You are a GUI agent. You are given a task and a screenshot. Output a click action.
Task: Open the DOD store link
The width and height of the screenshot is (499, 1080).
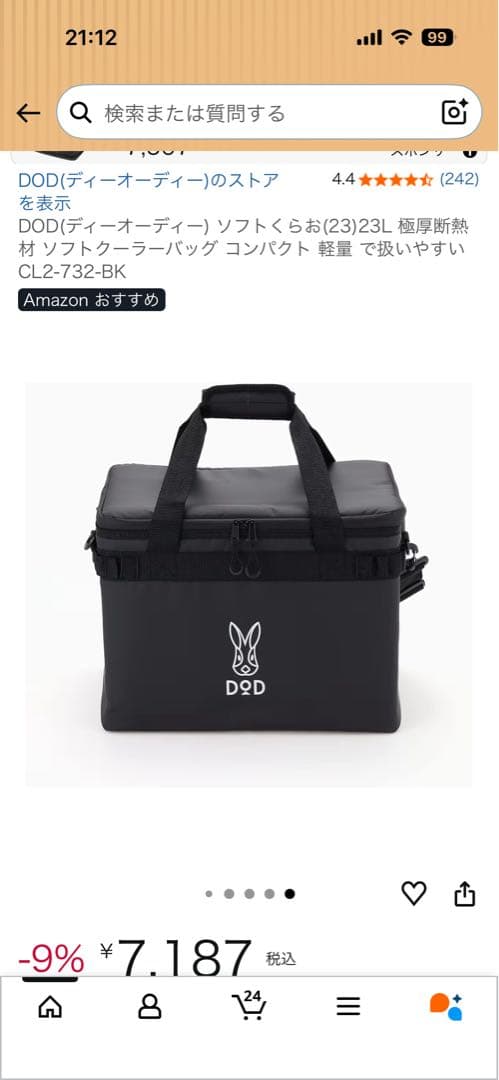pyautogui.click(x=148, y=191)
